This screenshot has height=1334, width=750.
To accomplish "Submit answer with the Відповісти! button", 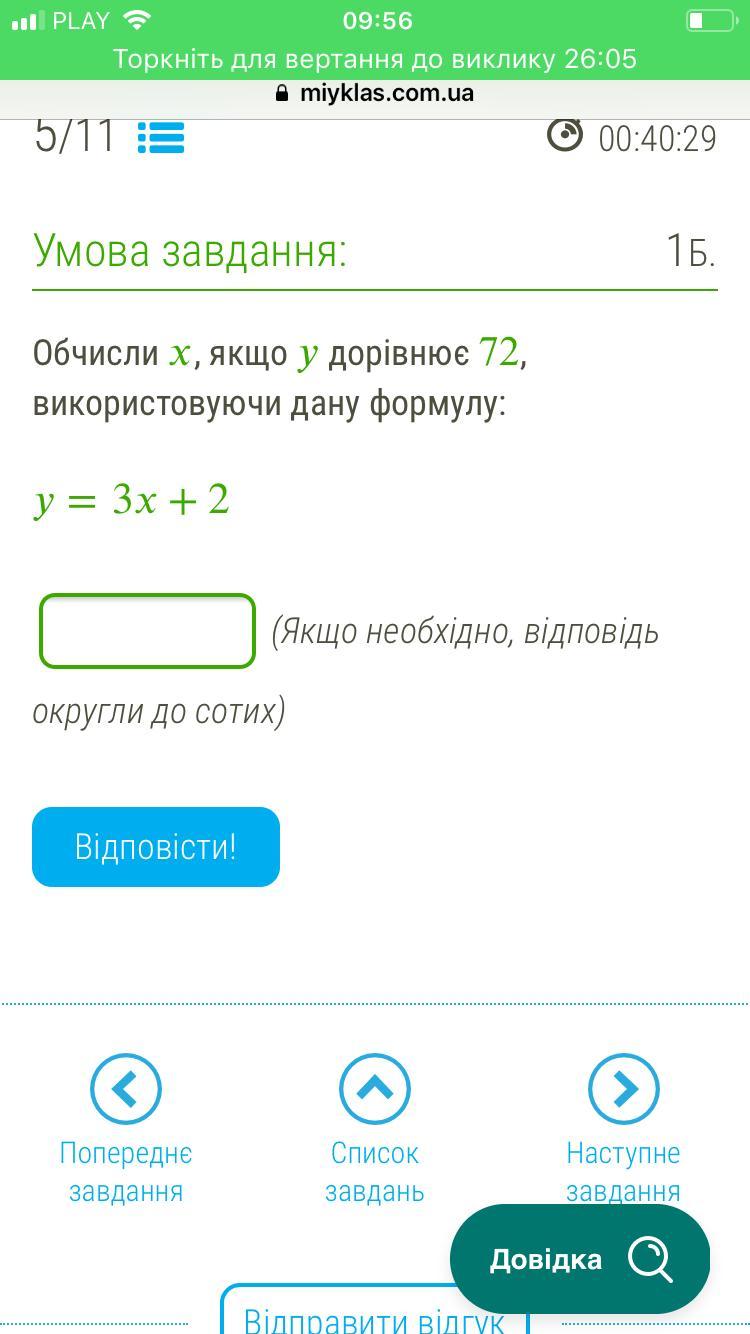I will (156, 847).
